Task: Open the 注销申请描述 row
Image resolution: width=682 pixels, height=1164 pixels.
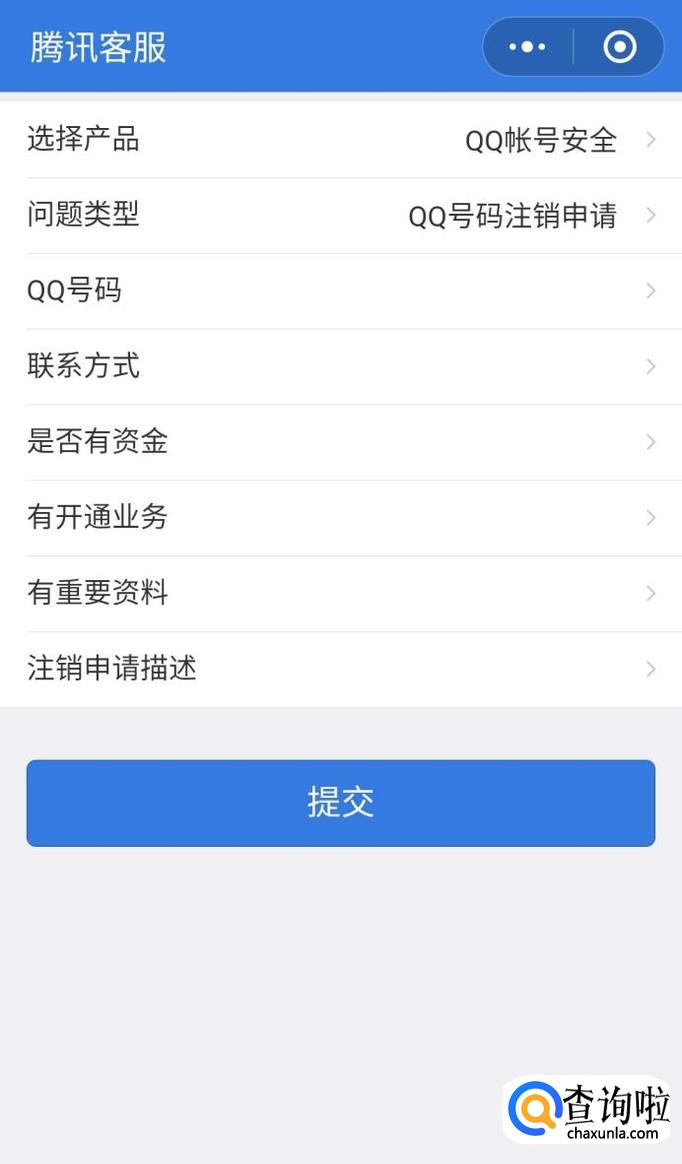Action: 341,669
